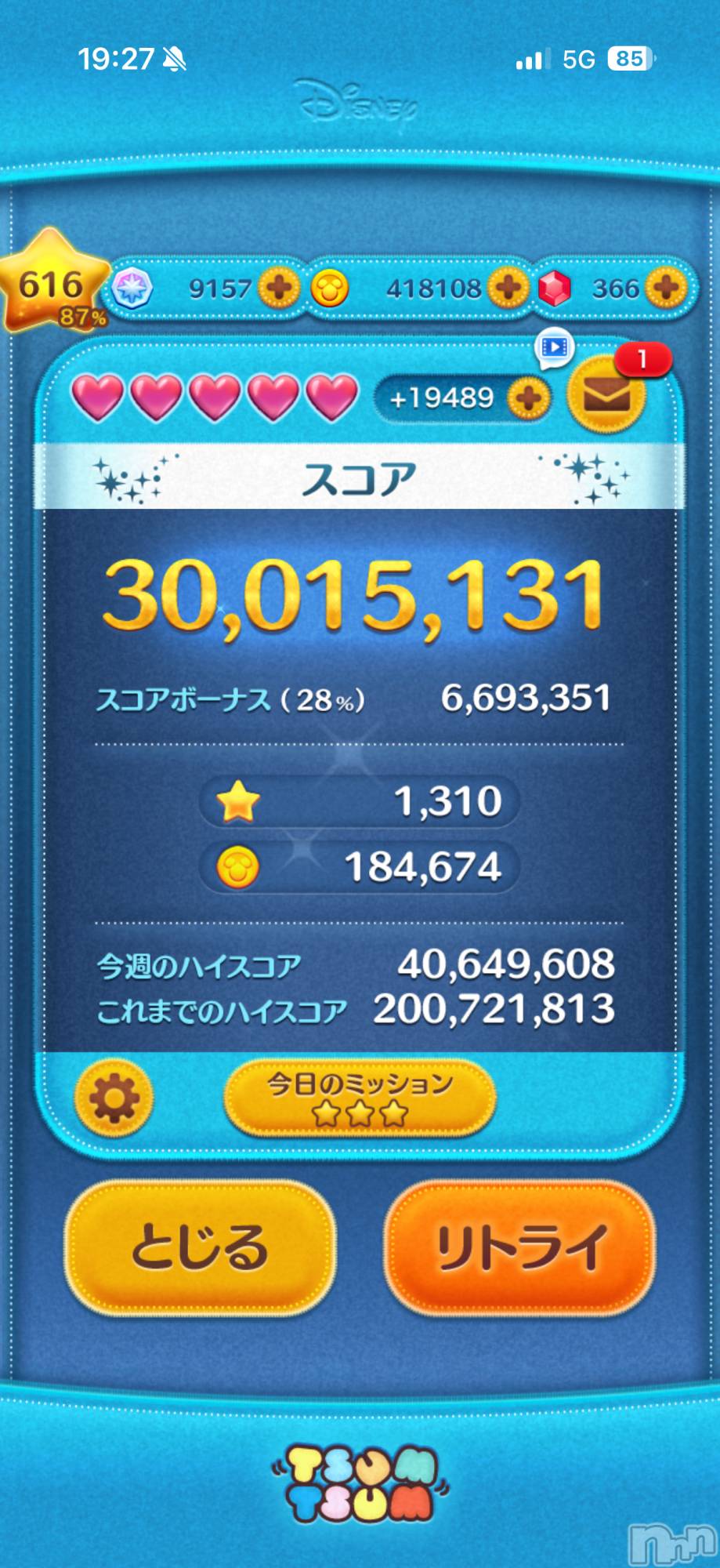The width and height of the screenshot is (720, 1568).
Task: Open the settings gear icon
Action: pyautogui.click(x=114, y=1098)
